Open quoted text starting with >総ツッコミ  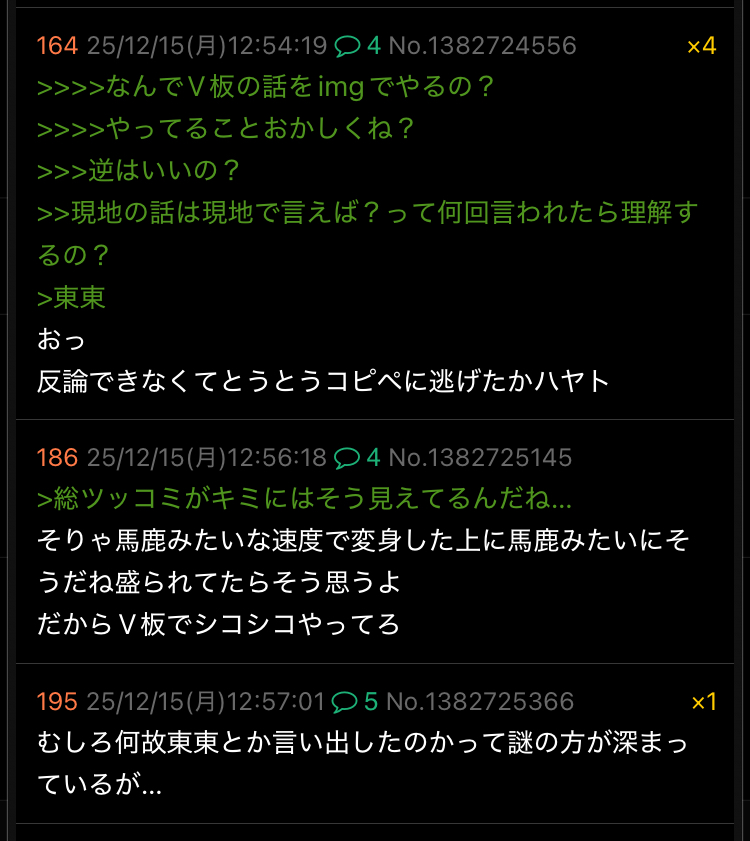pos(305,499)
